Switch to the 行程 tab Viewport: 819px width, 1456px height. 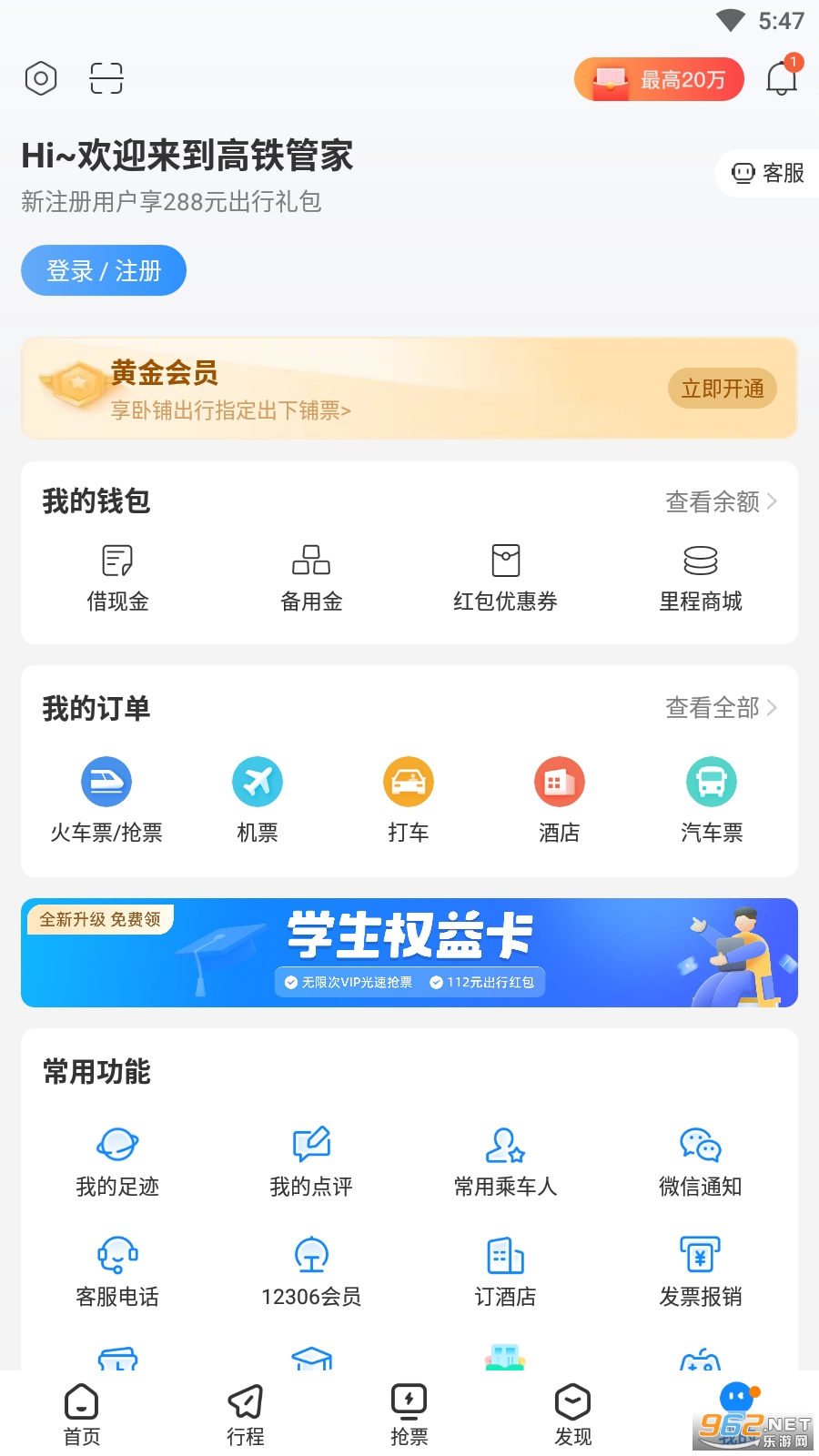[x=246, y=1415]
